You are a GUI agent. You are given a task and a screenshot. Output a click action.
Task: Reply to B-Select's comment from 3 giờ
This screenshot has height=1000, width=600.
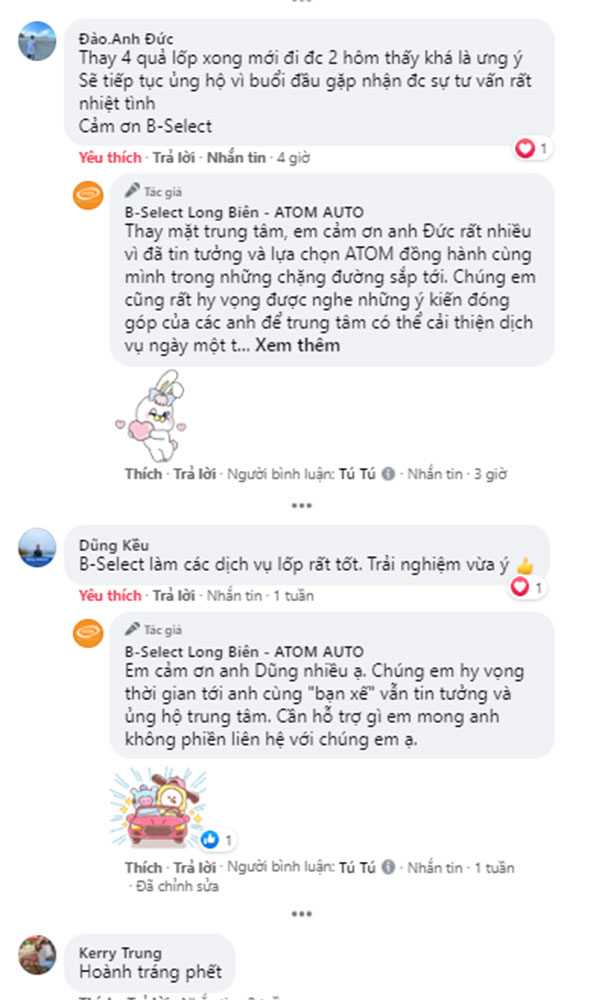(x=194, y=474)
